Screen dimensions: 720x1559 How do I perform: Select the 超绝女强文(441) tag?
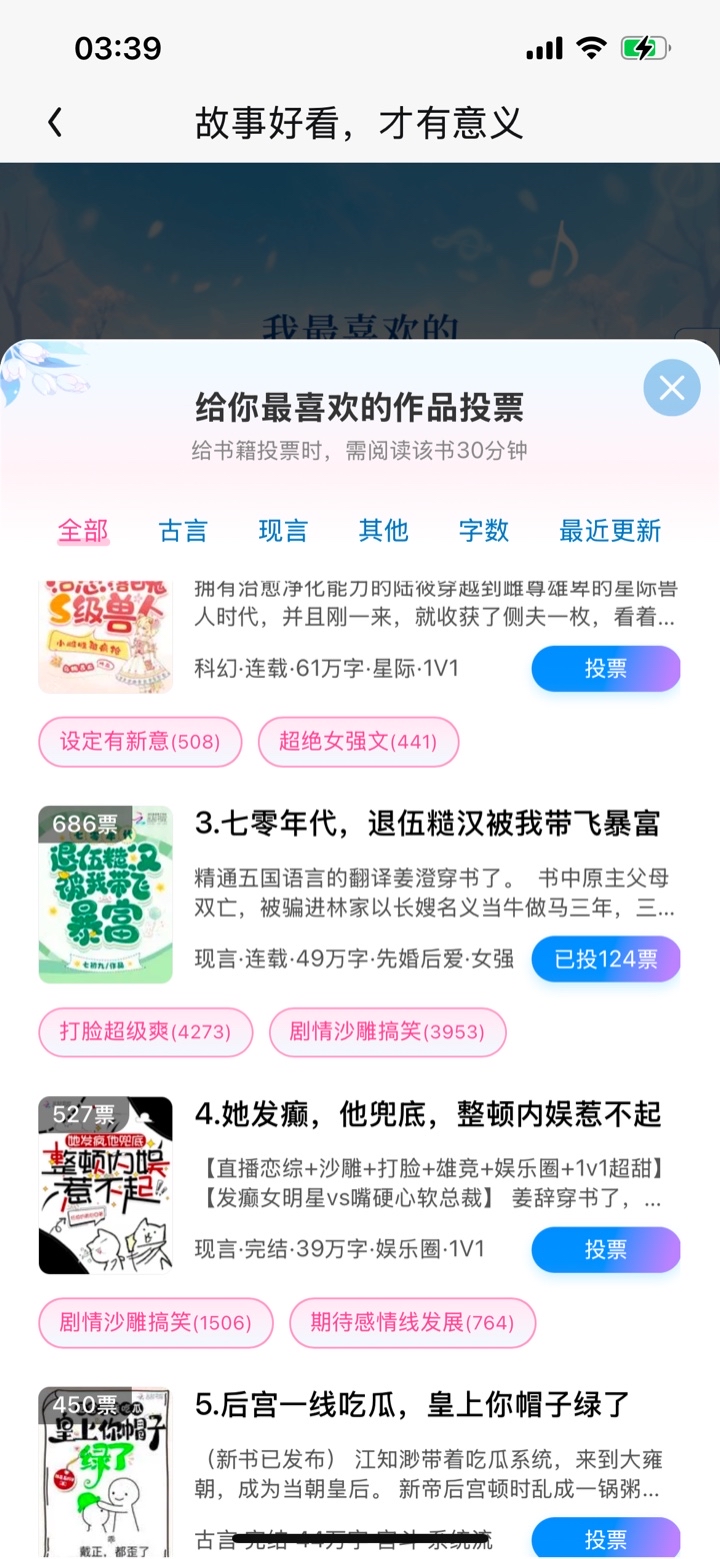[358, 742]
